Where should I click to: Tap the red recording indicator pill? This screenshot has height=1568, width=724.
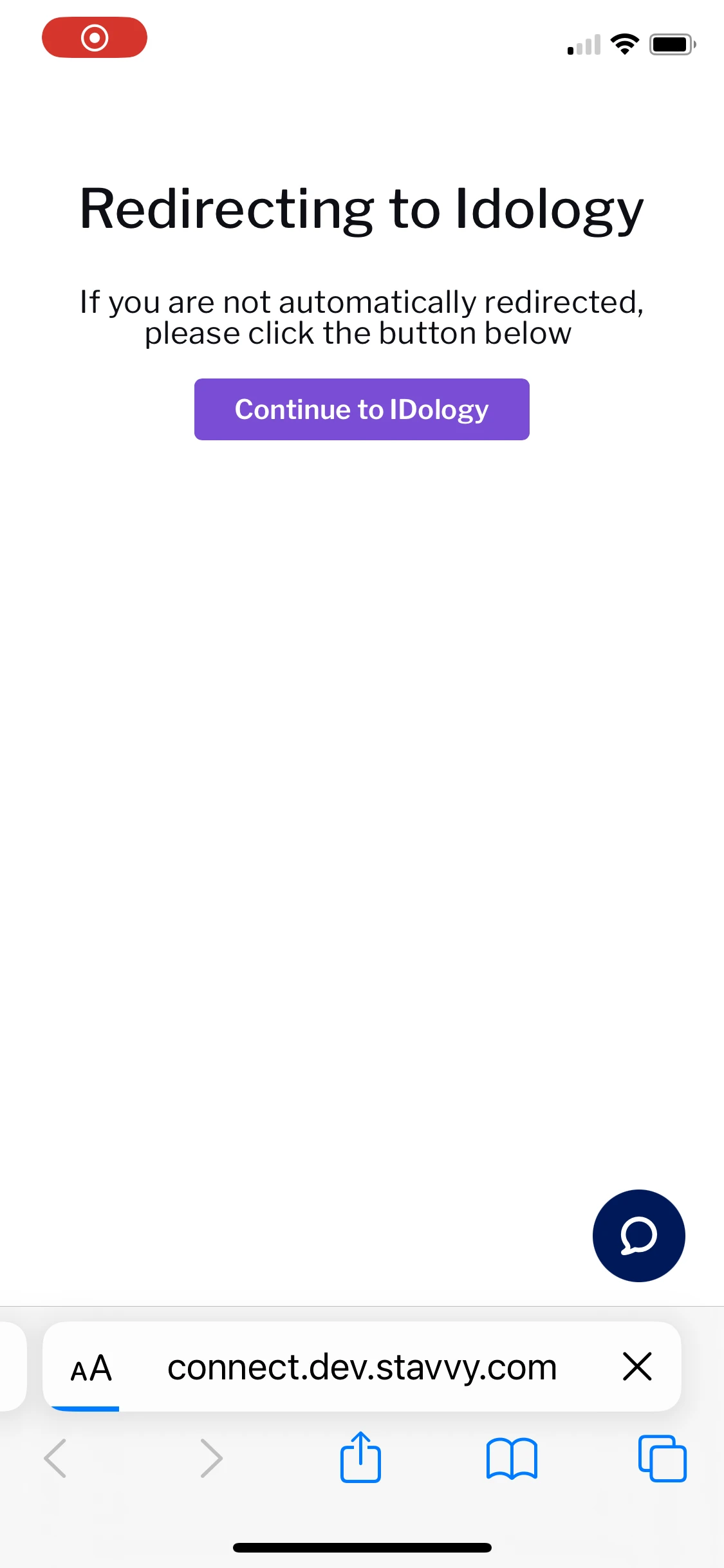[95, 37]
